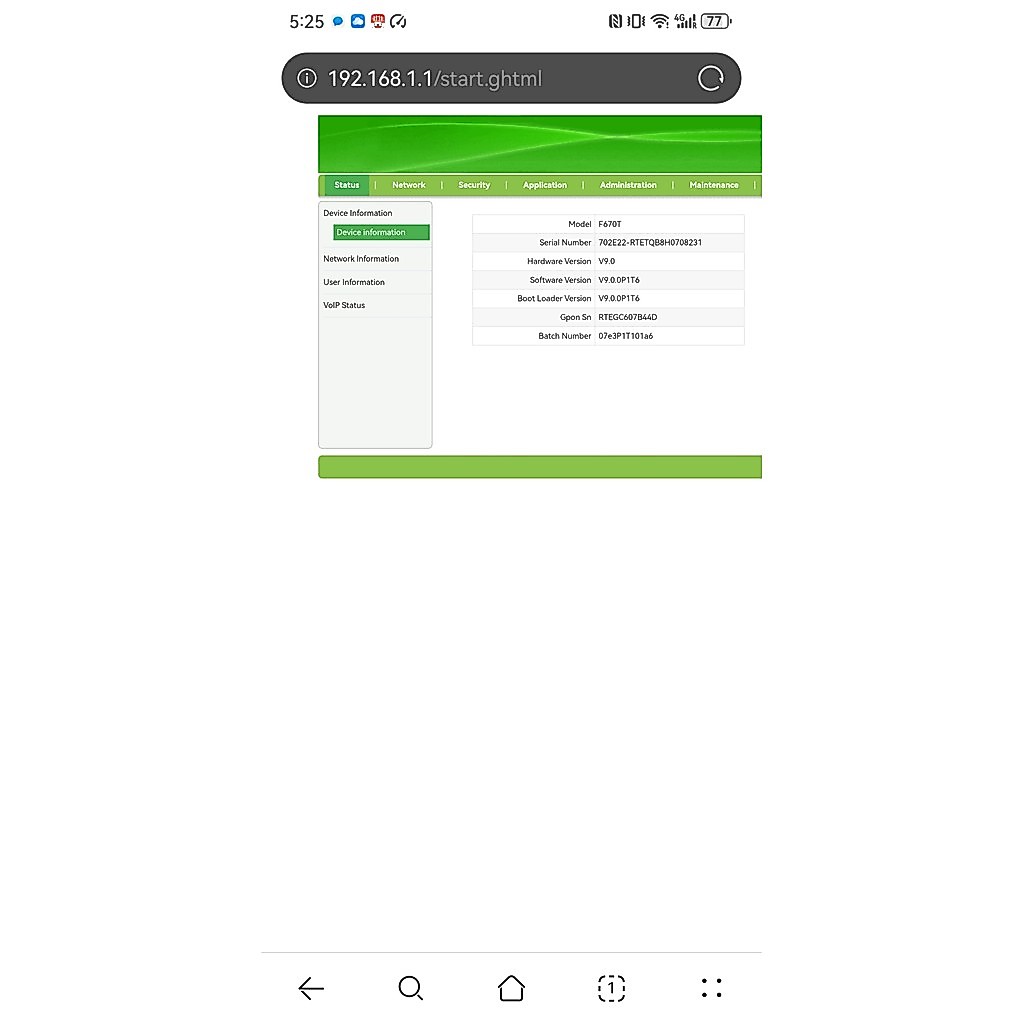Viewport: 1024px width, 1024px height.
Task: Select the highlighted Device information sub-item
Action: point(381,232)
